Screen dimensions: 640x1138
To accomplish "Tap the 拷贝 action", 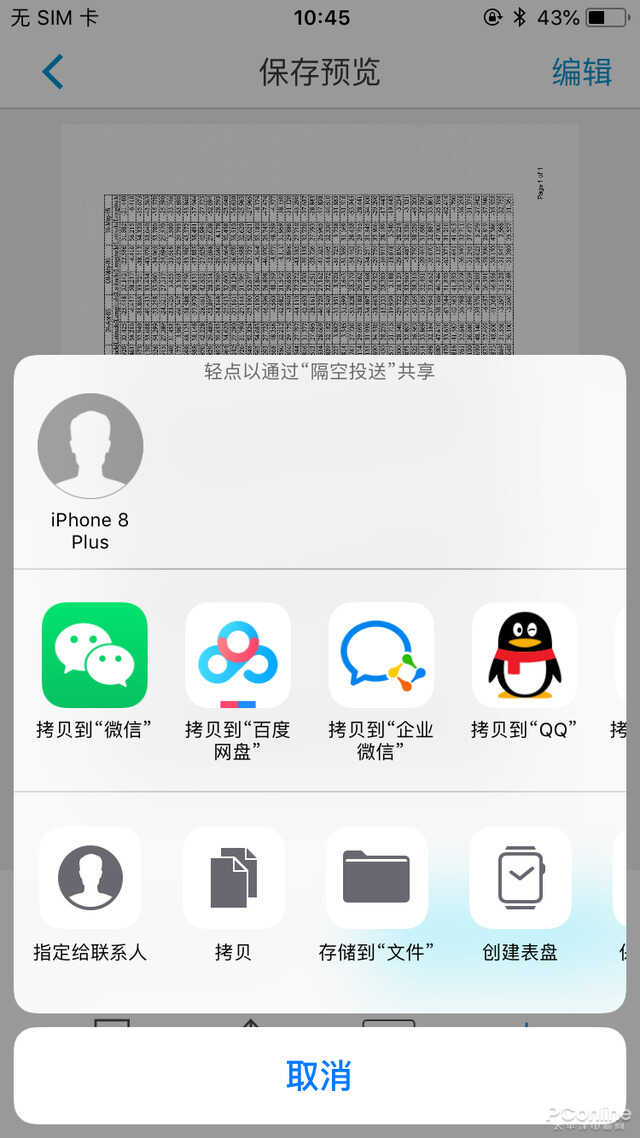I will (x=233, y=878).
